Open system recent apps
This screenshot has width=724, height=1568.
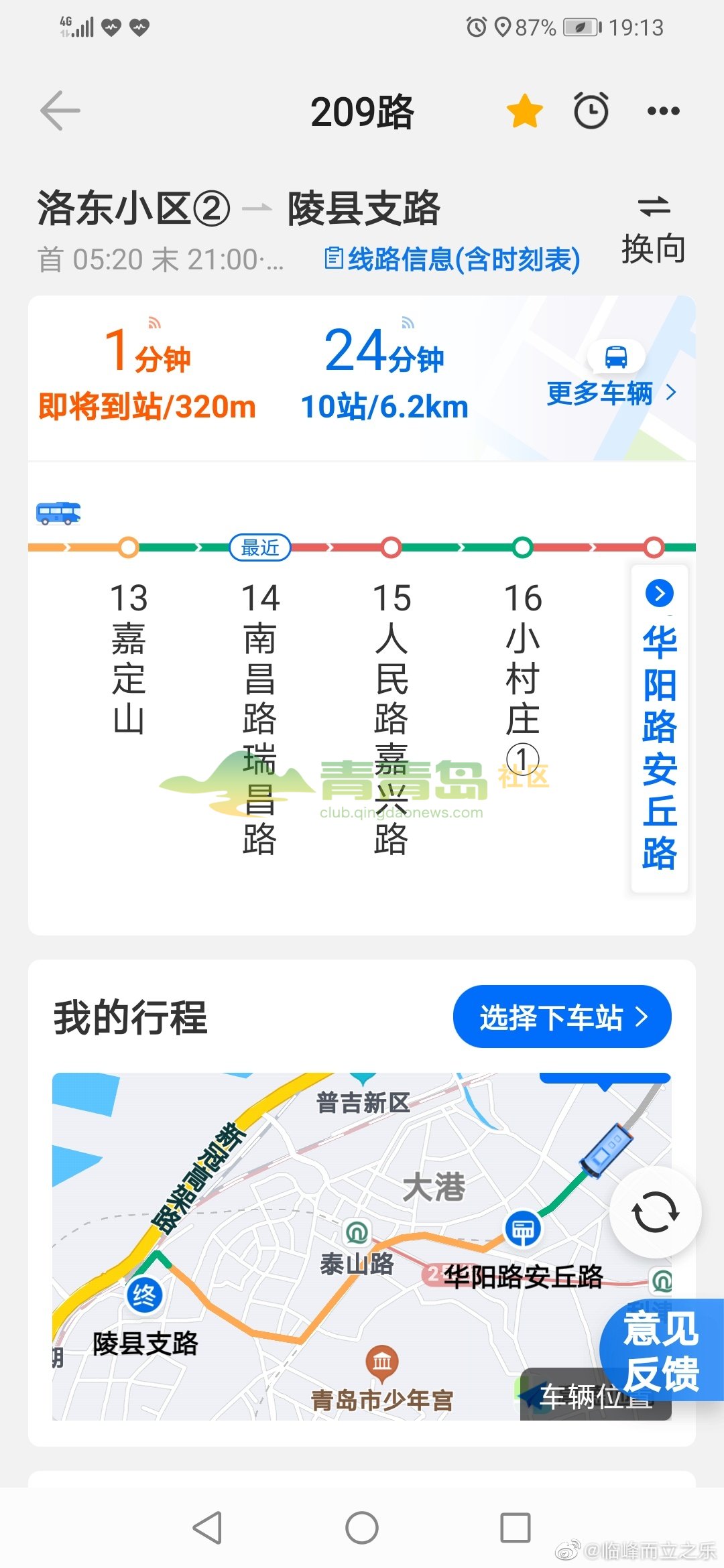[516, 1528]
